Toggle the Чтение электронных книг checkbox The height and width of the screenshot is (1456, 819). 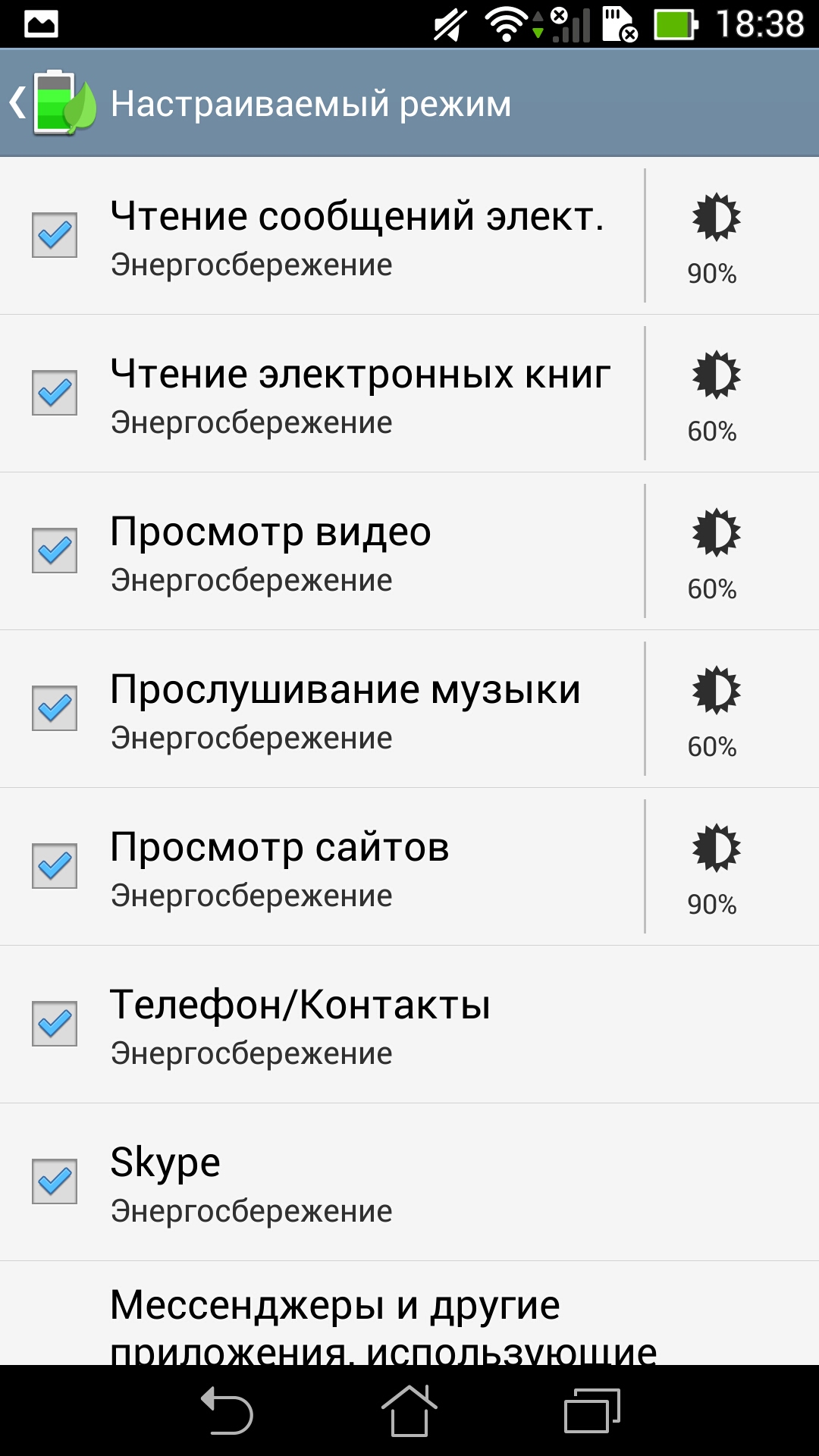pos(55,393)
